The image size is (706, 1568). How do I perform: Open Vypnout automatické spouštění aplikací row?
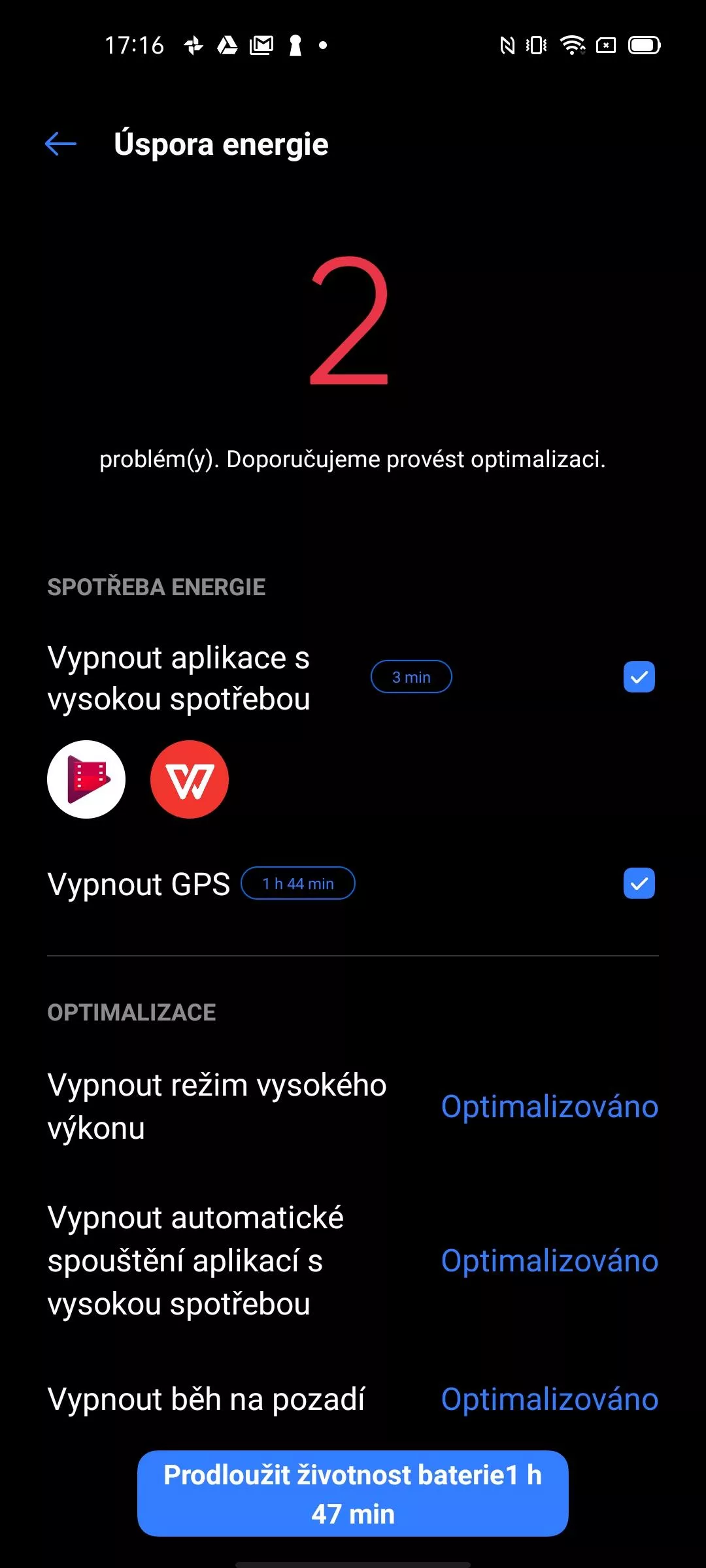tap(353, 1261)
